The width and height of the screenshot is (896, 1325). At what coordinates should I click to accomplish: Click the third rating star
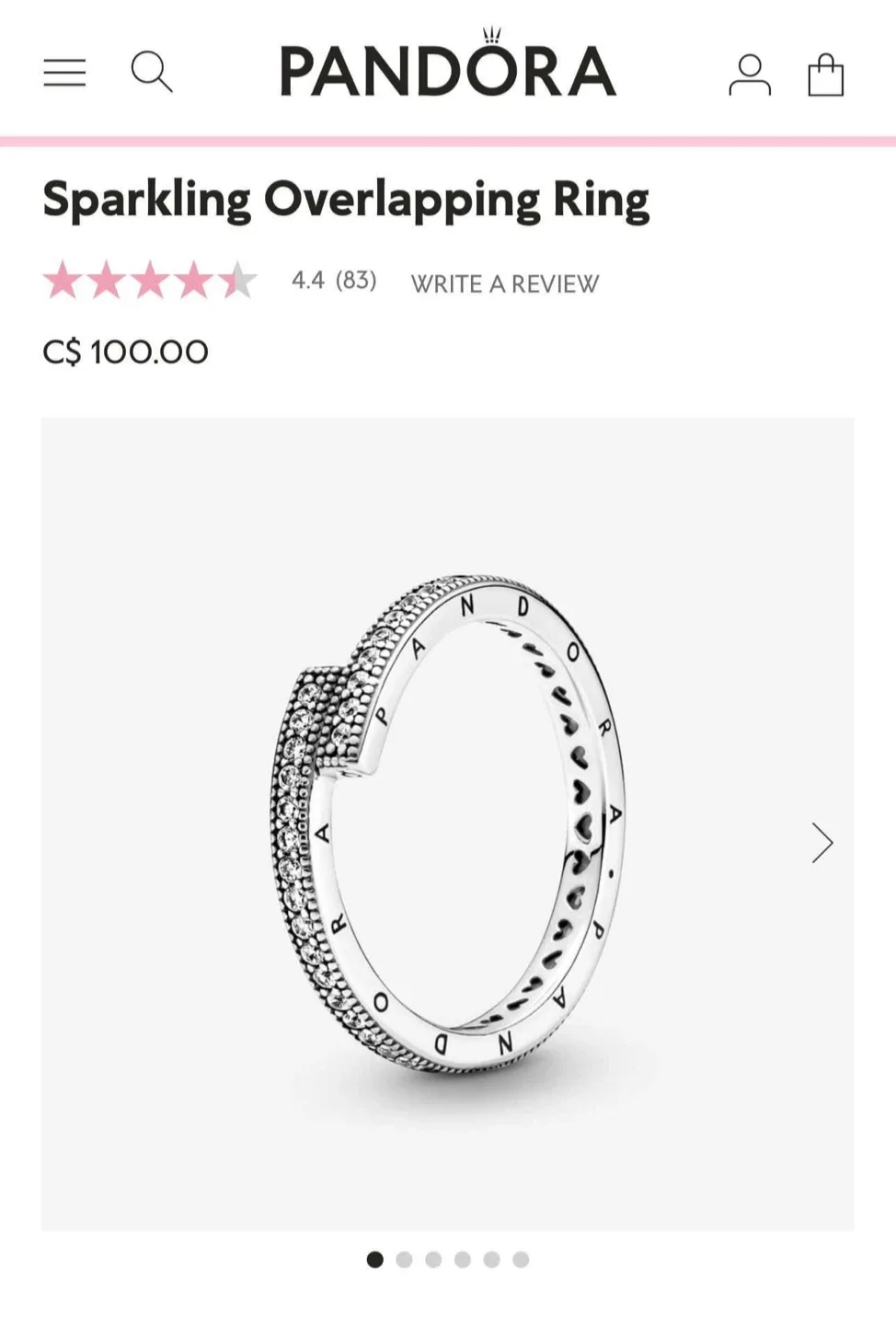[x=152, y=279]
